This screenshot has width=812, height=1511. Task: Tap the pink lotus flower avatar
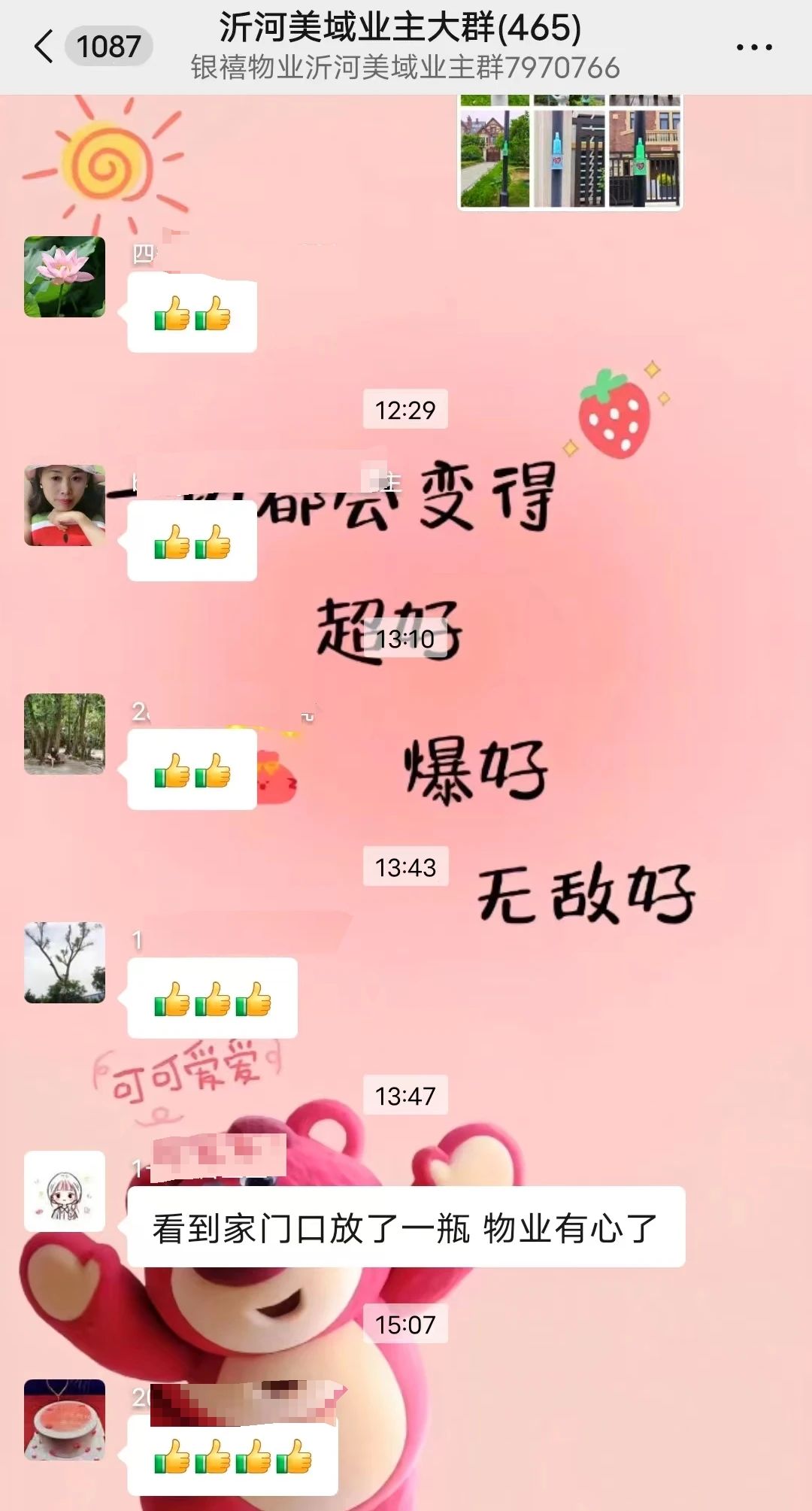(x=65, y=277)
